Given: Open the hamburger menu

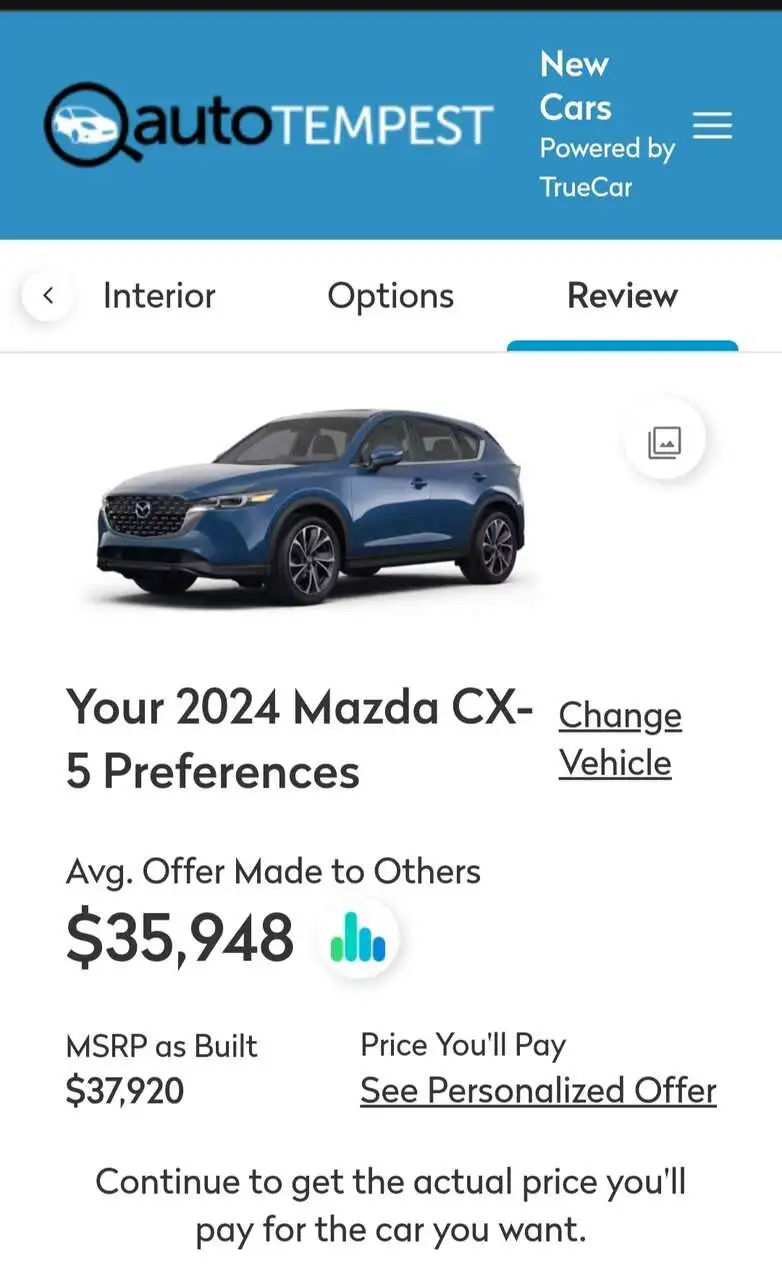Looking at the screenshot, I should pos(712,126).
